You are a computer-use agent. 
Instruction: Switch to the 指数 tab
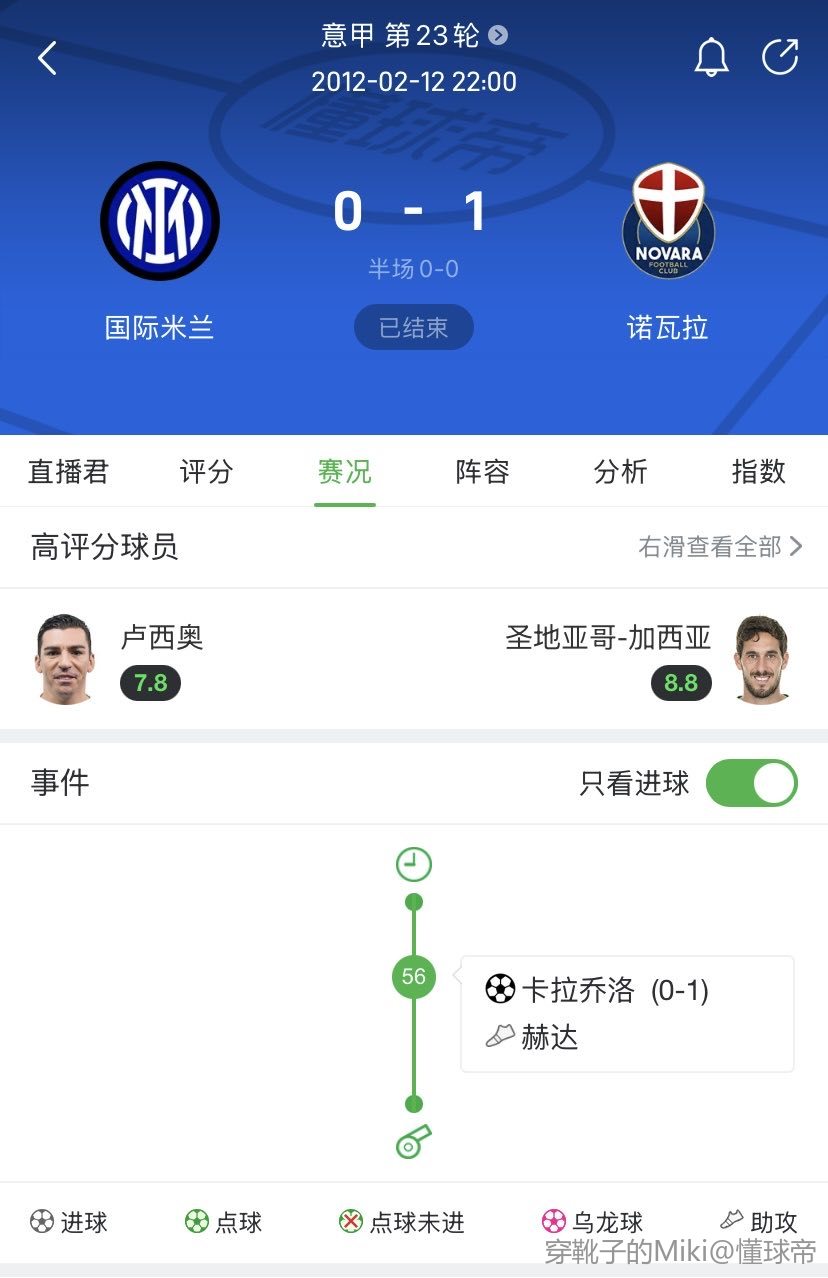coord(758,471)
